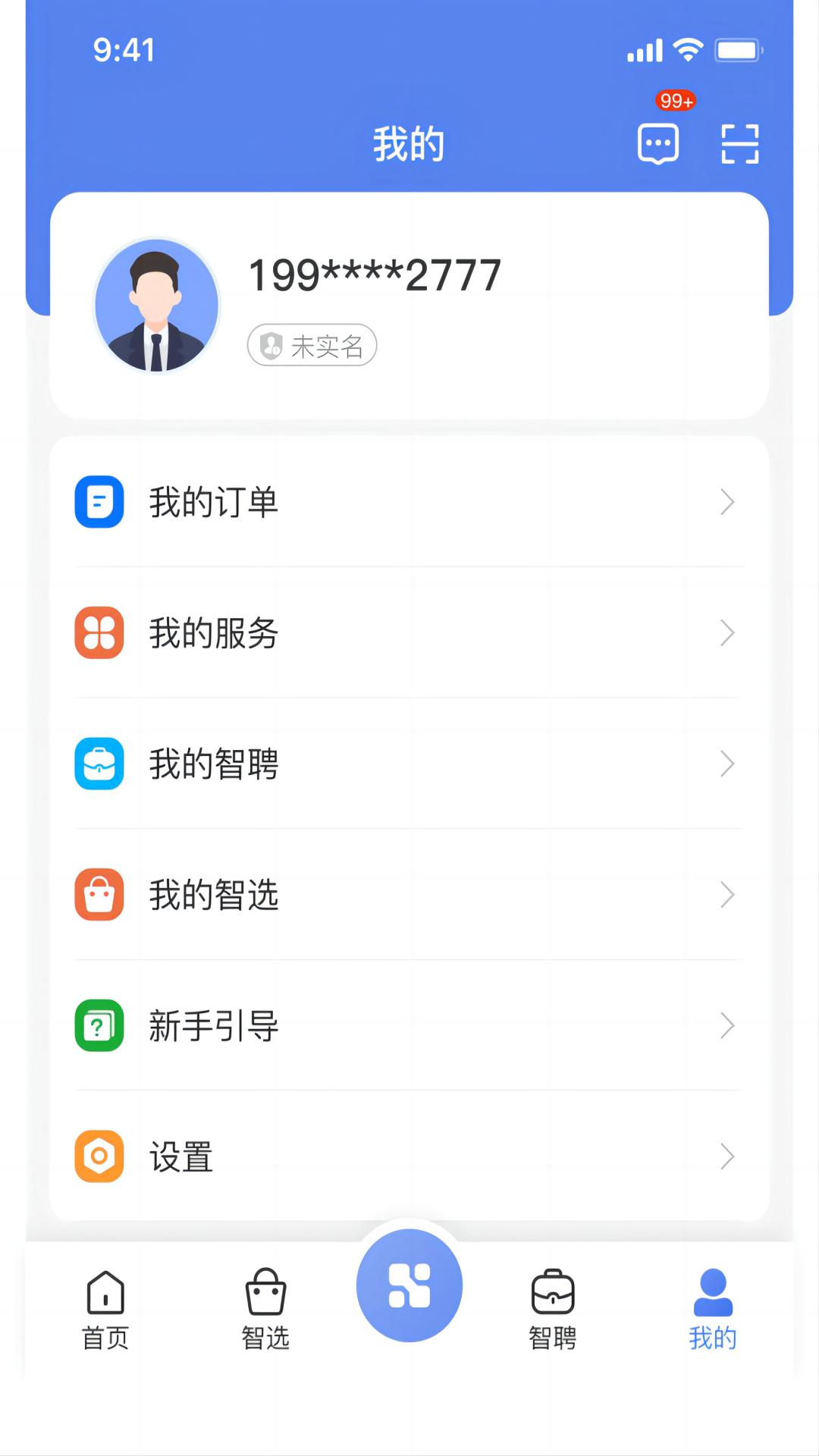This screenshot has width=819, height=1456.
Task: Click the 未实名 verification badge
Action: click(x=311, y=345)
